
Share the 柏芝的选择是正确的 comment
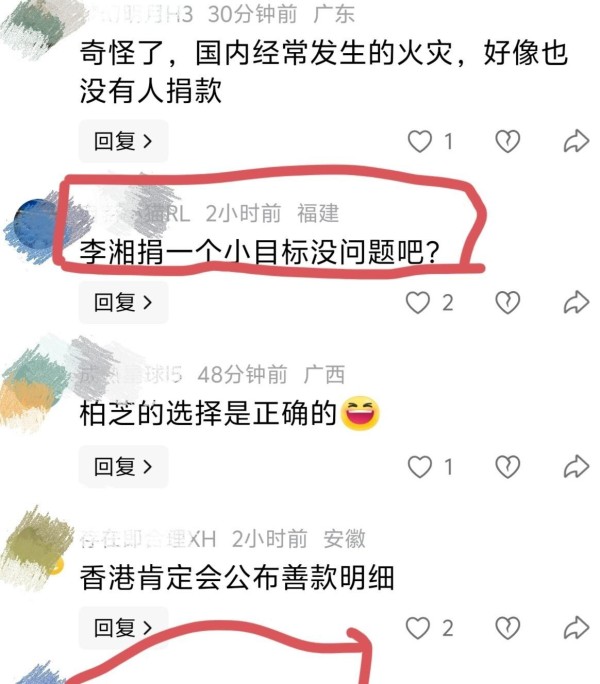tap(576, 466)
